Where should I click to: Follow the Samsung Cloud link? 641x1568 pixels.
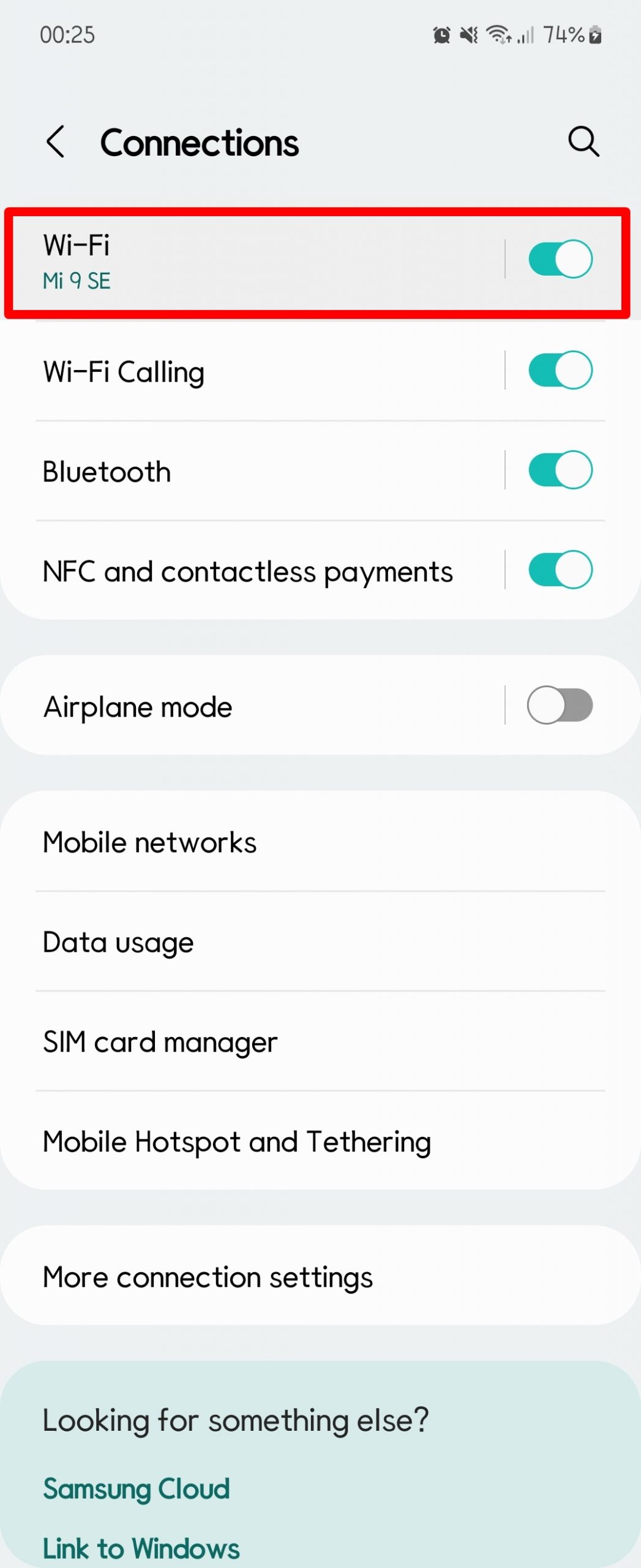137,1488
